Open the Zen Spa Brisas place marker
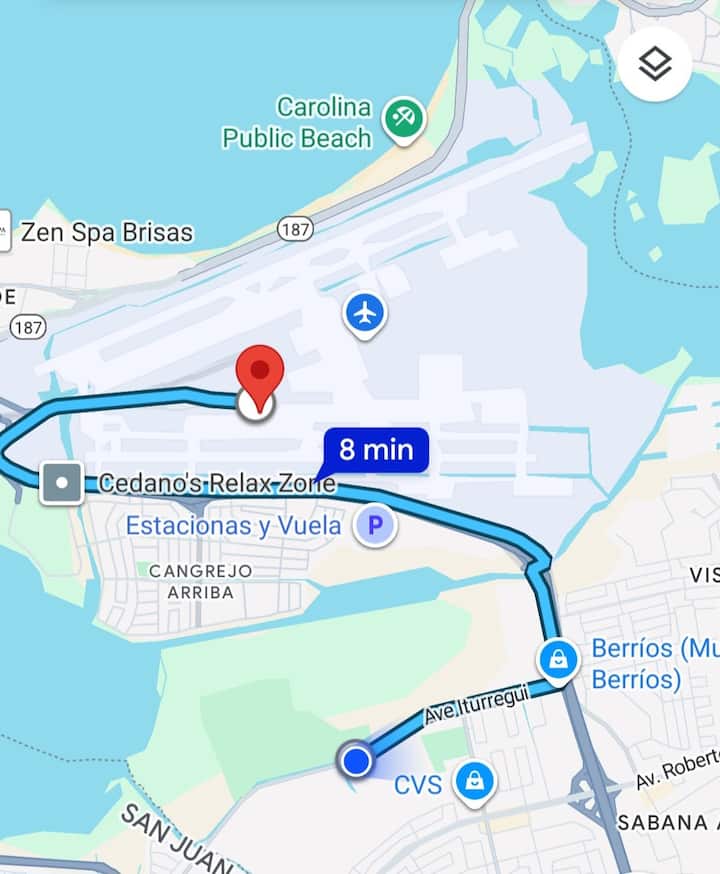This screenshot has height=874, width=720. click(x=5, y=233)
